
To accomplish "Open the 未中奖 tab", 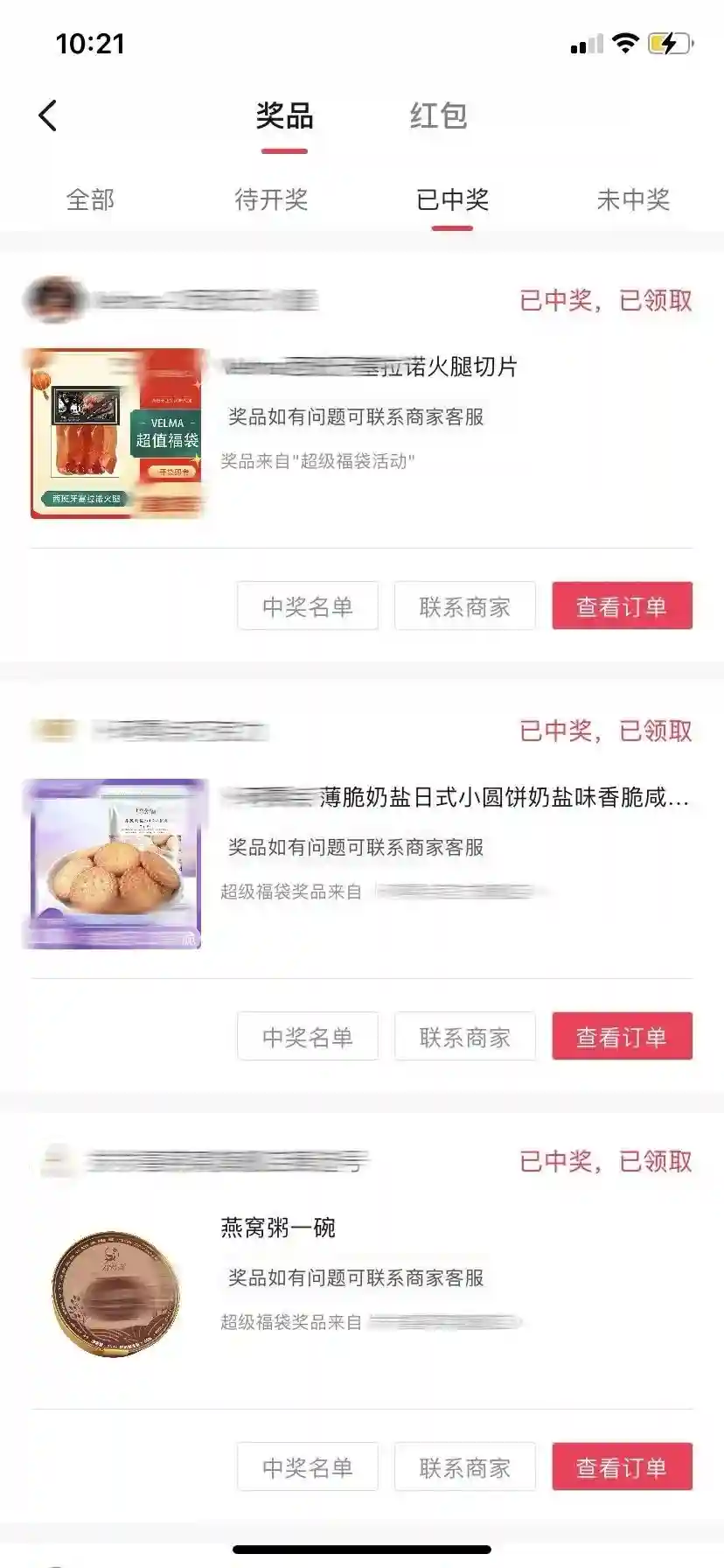I will point(632,199).
